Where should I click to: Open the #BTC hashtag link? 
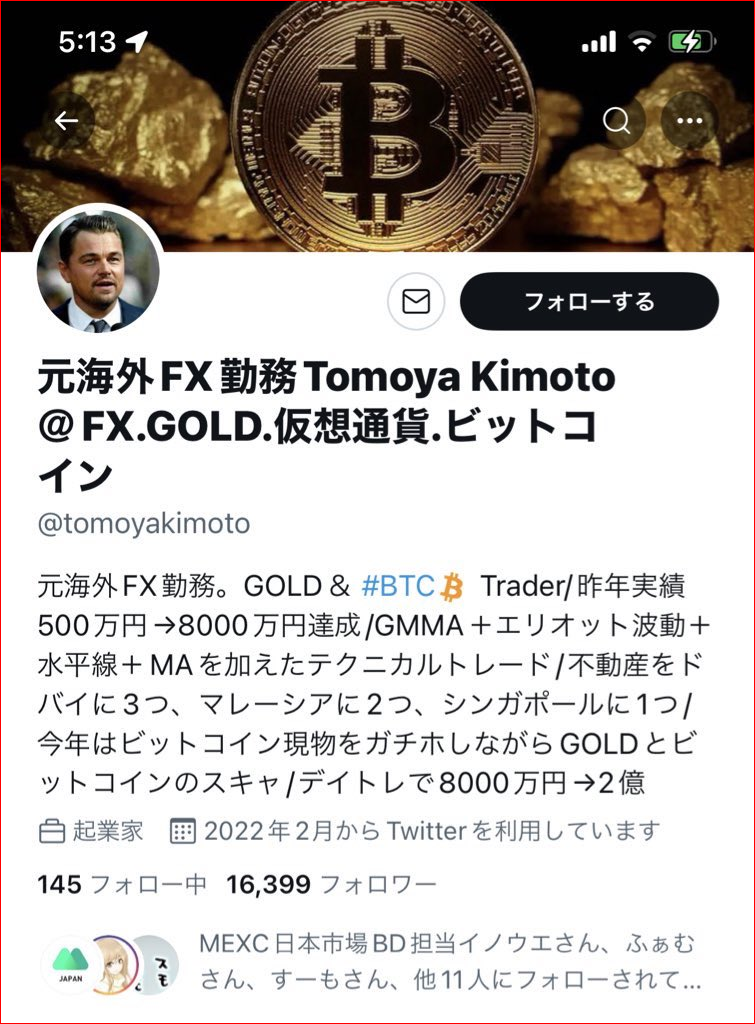(397, 586)
